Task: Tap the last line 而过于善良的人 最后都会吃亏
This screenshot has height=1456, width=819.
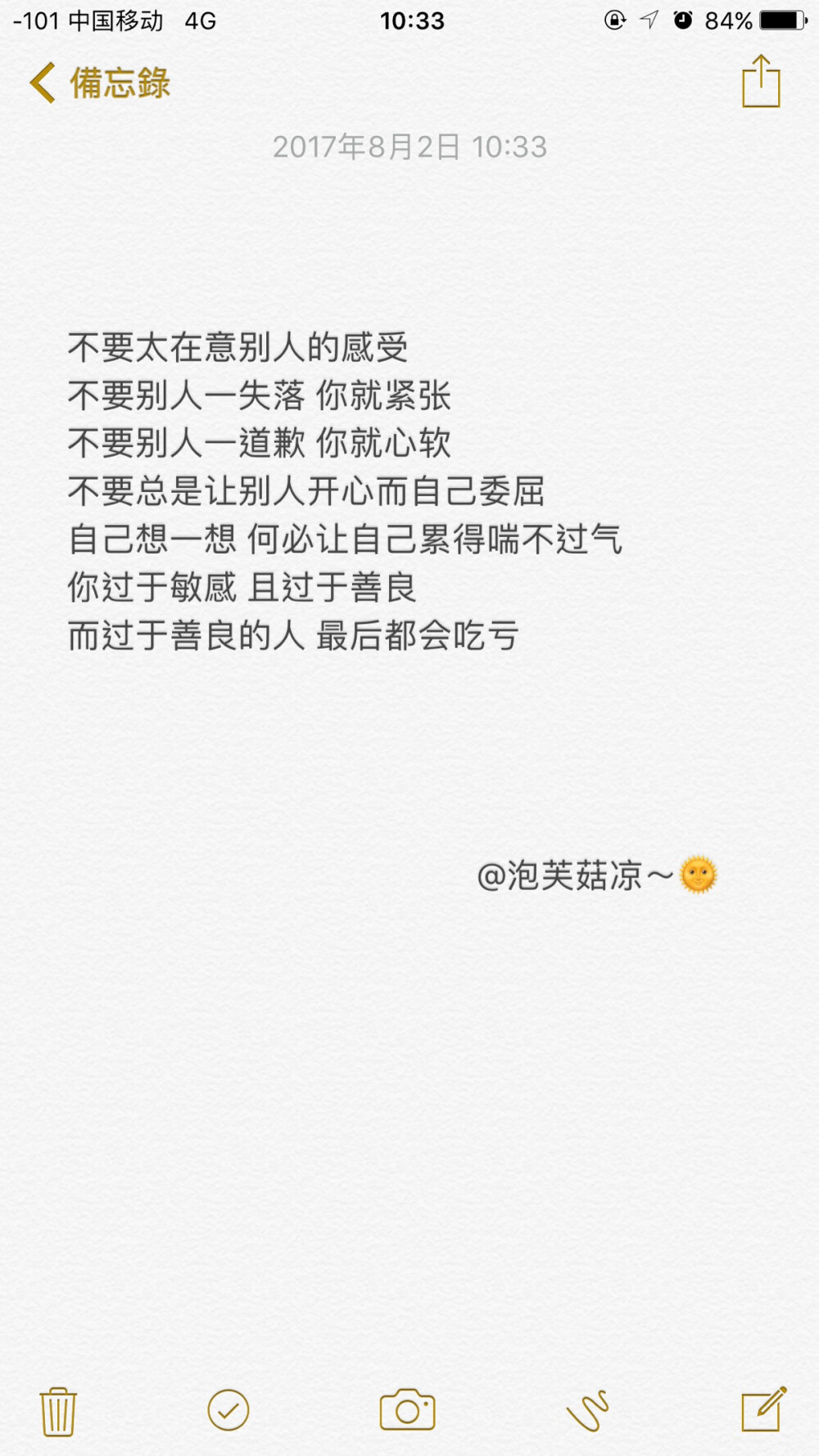Action: [295, 635]
